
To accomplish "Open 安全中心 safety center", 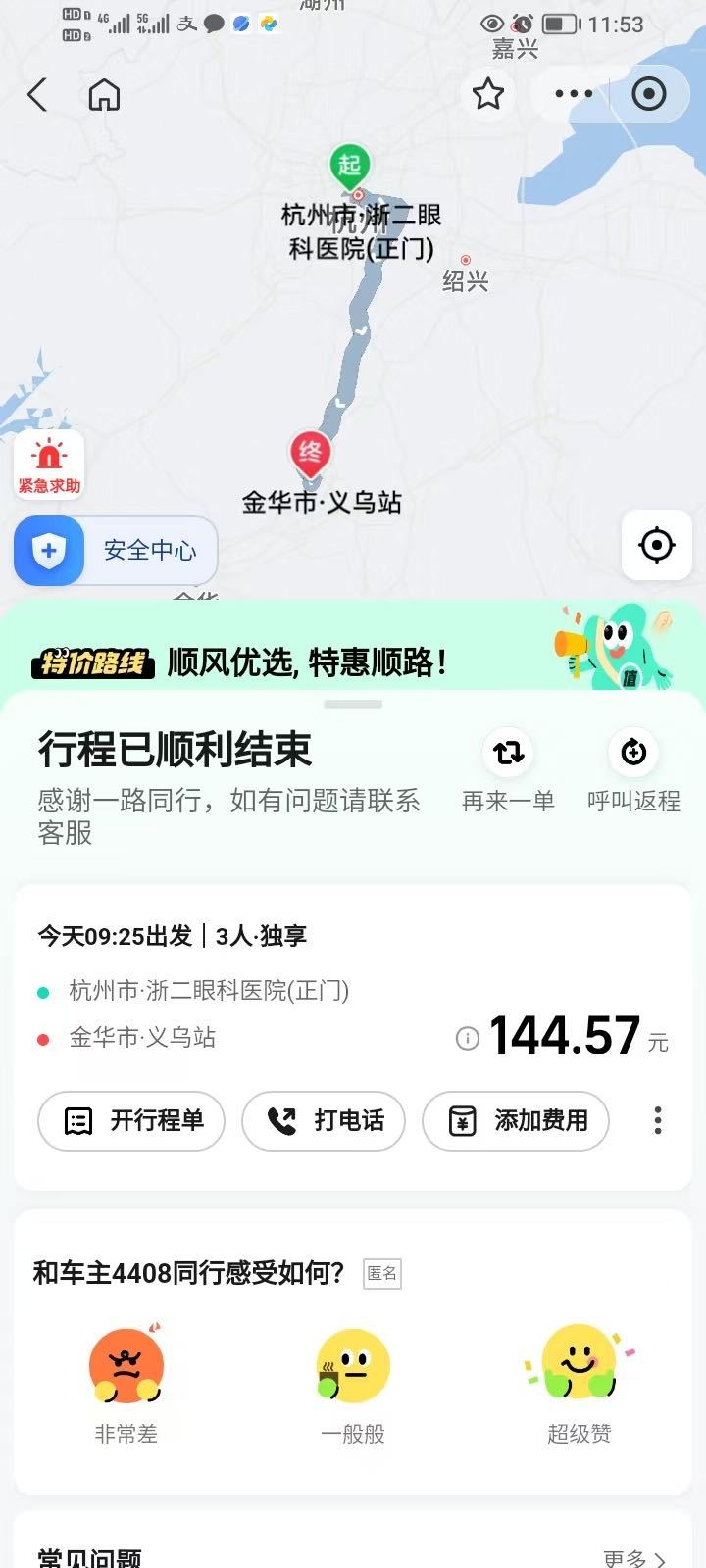I will coord(116,551).
